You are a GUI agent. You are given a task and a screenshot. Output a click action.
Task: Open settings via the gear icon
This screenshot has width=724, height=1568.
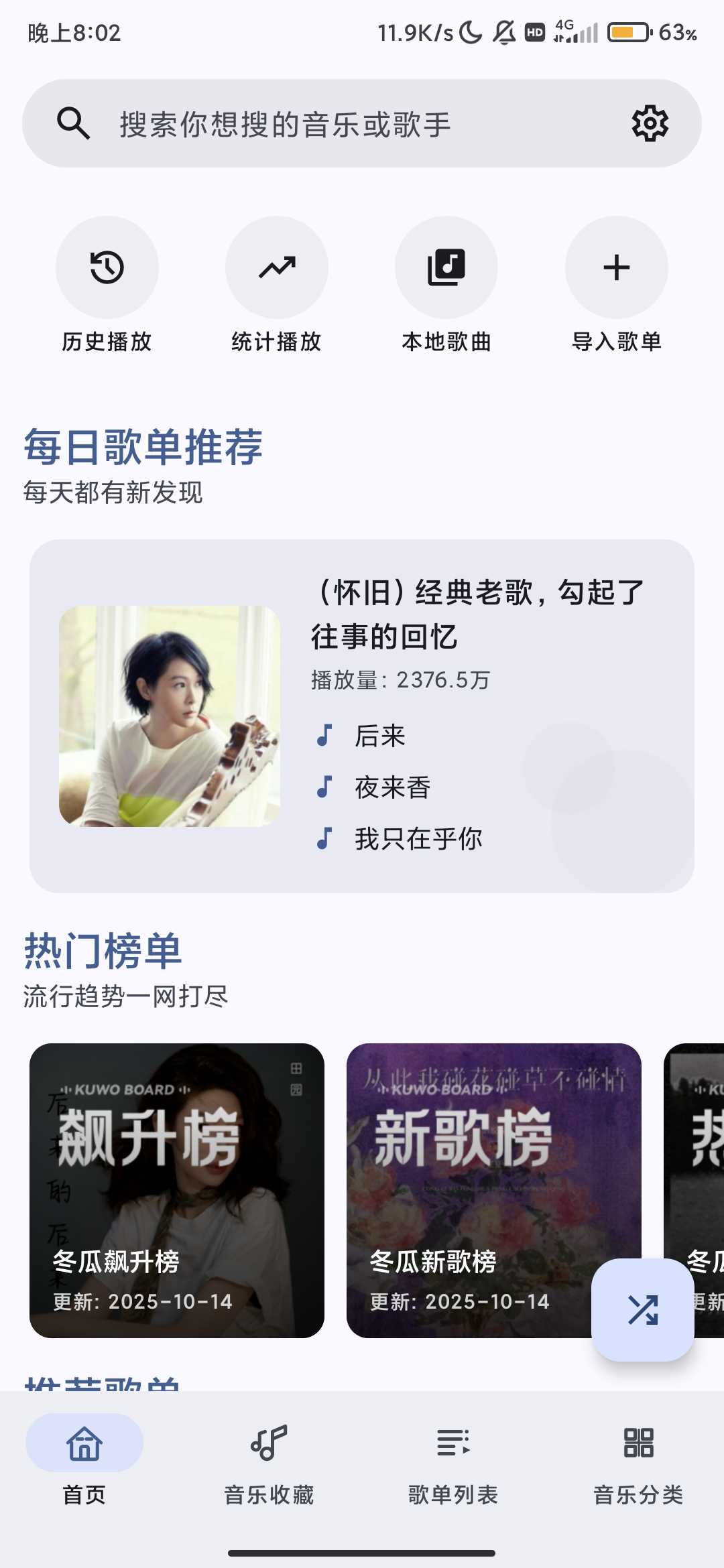[x=650, y=123]
